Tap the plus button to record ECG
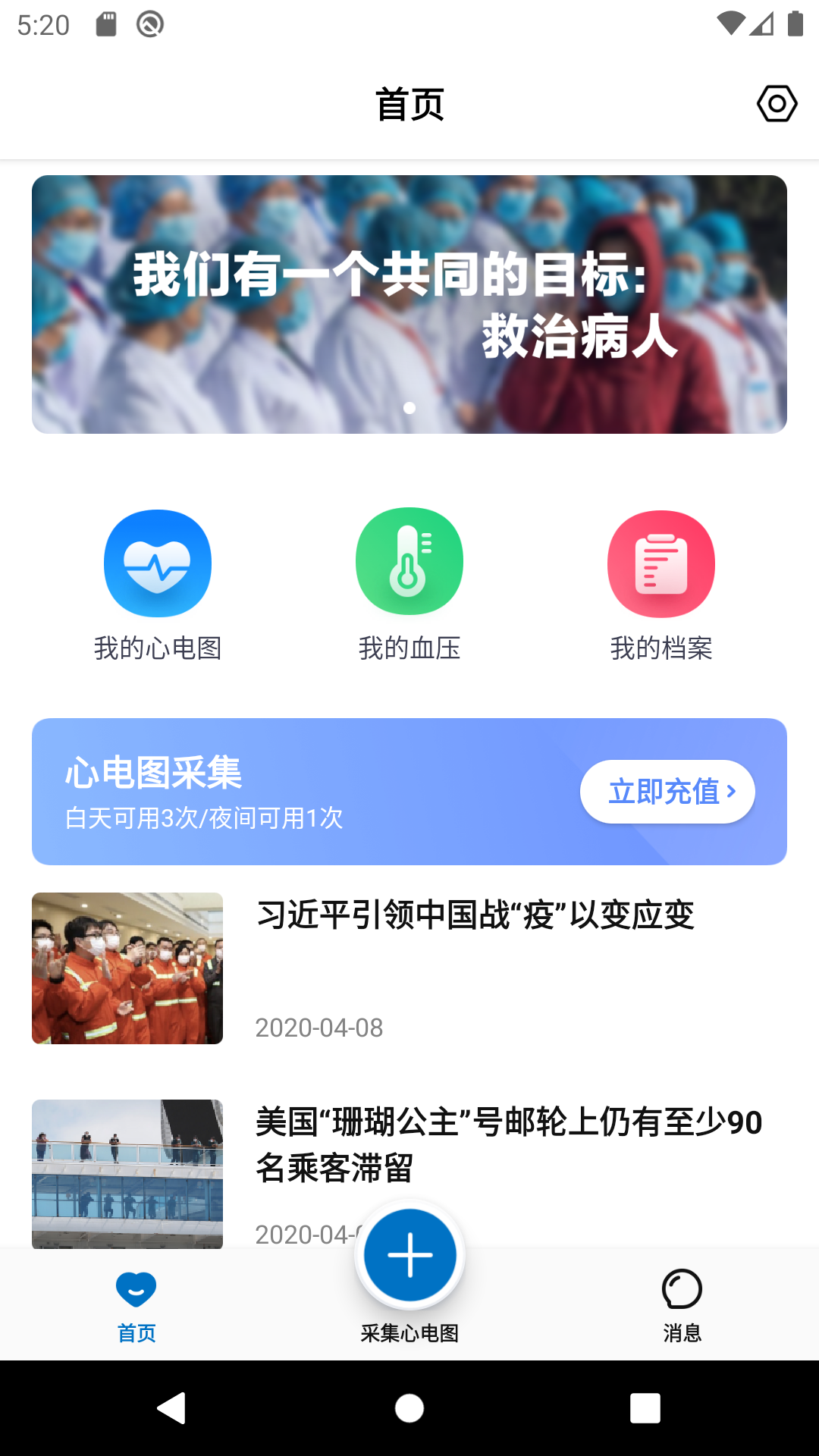The width and height of the screenshot is (819, 1456). (409, 1255)
